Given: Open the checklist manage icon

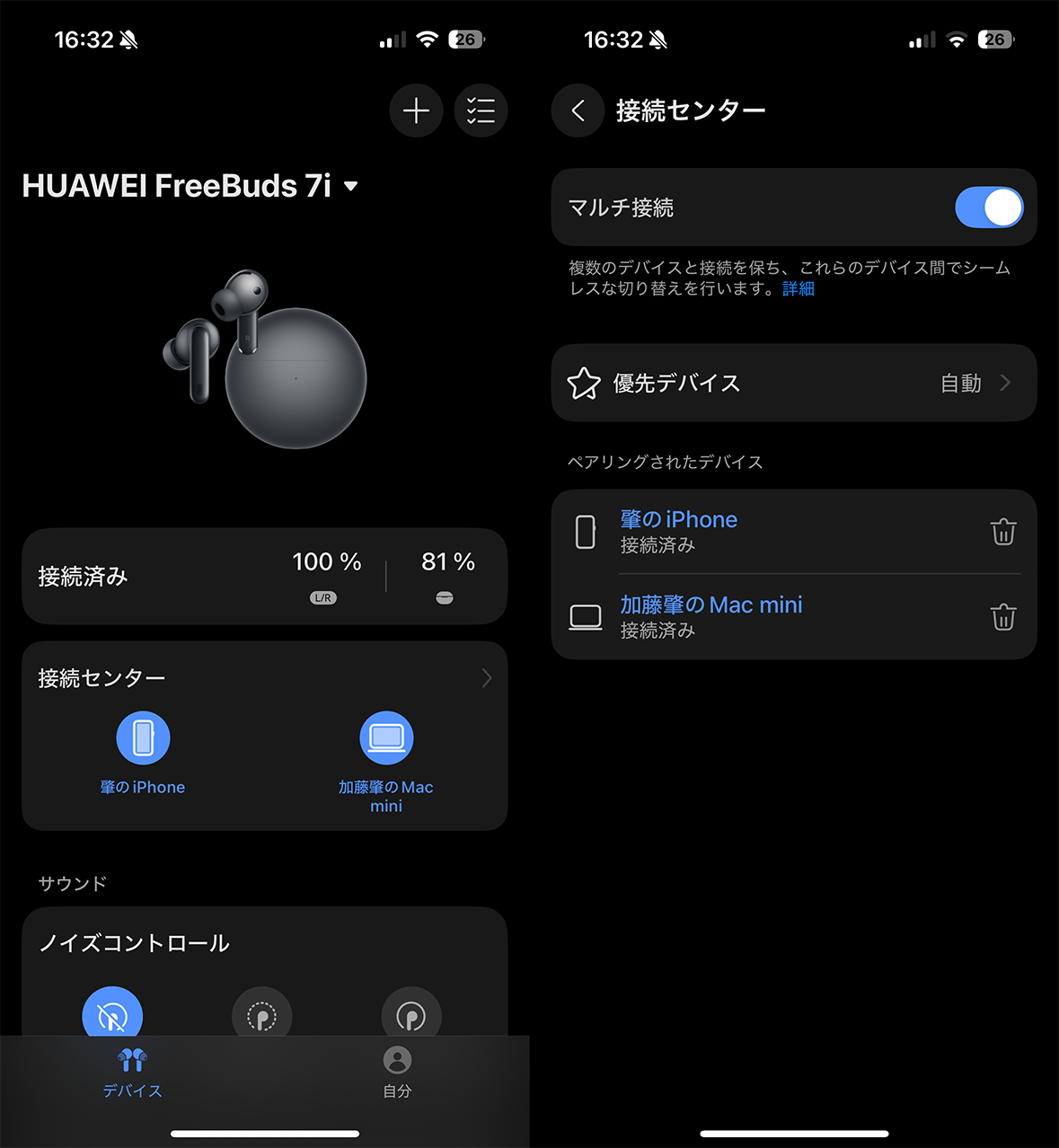Looking at the screenshot, I should tap(481, 110).
